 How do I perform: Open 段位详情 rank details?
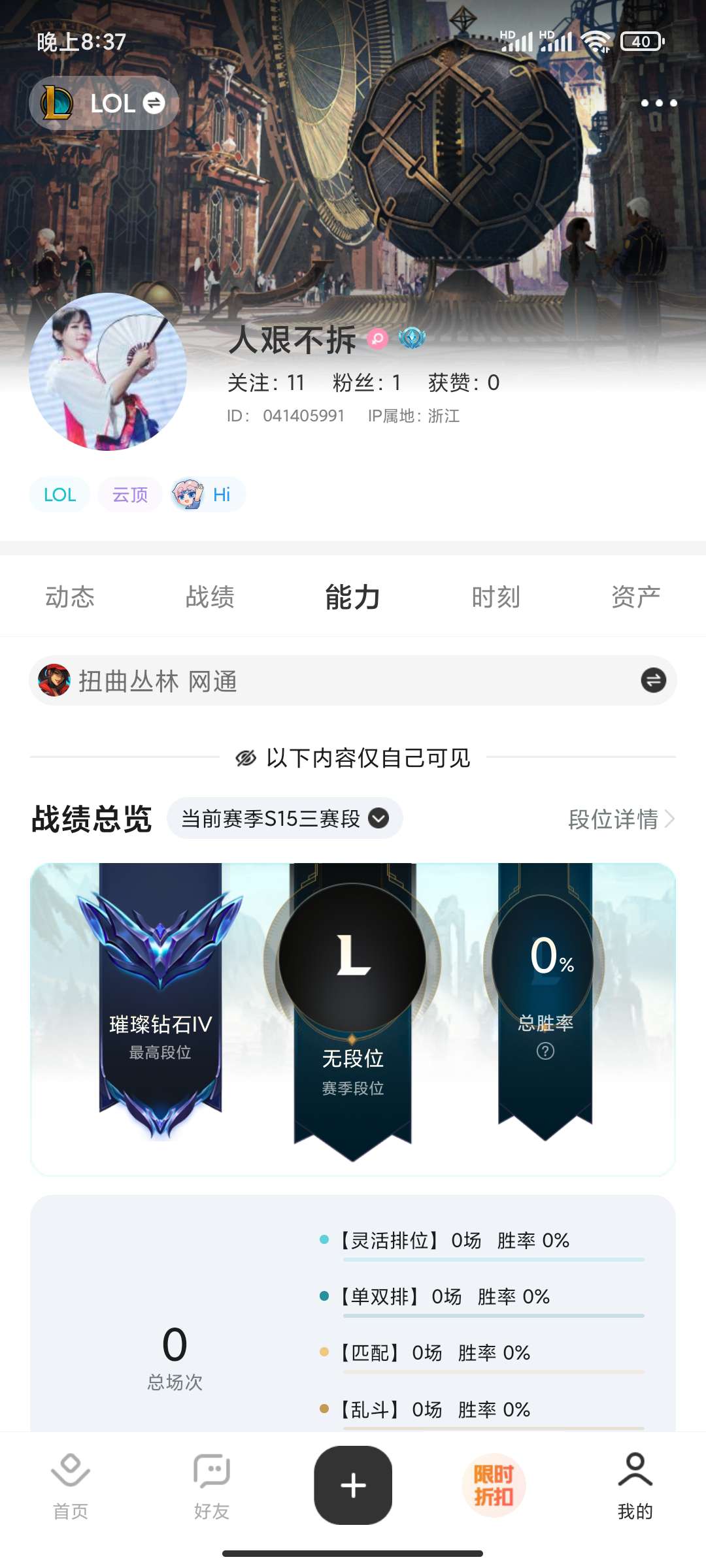pos(621,819)
